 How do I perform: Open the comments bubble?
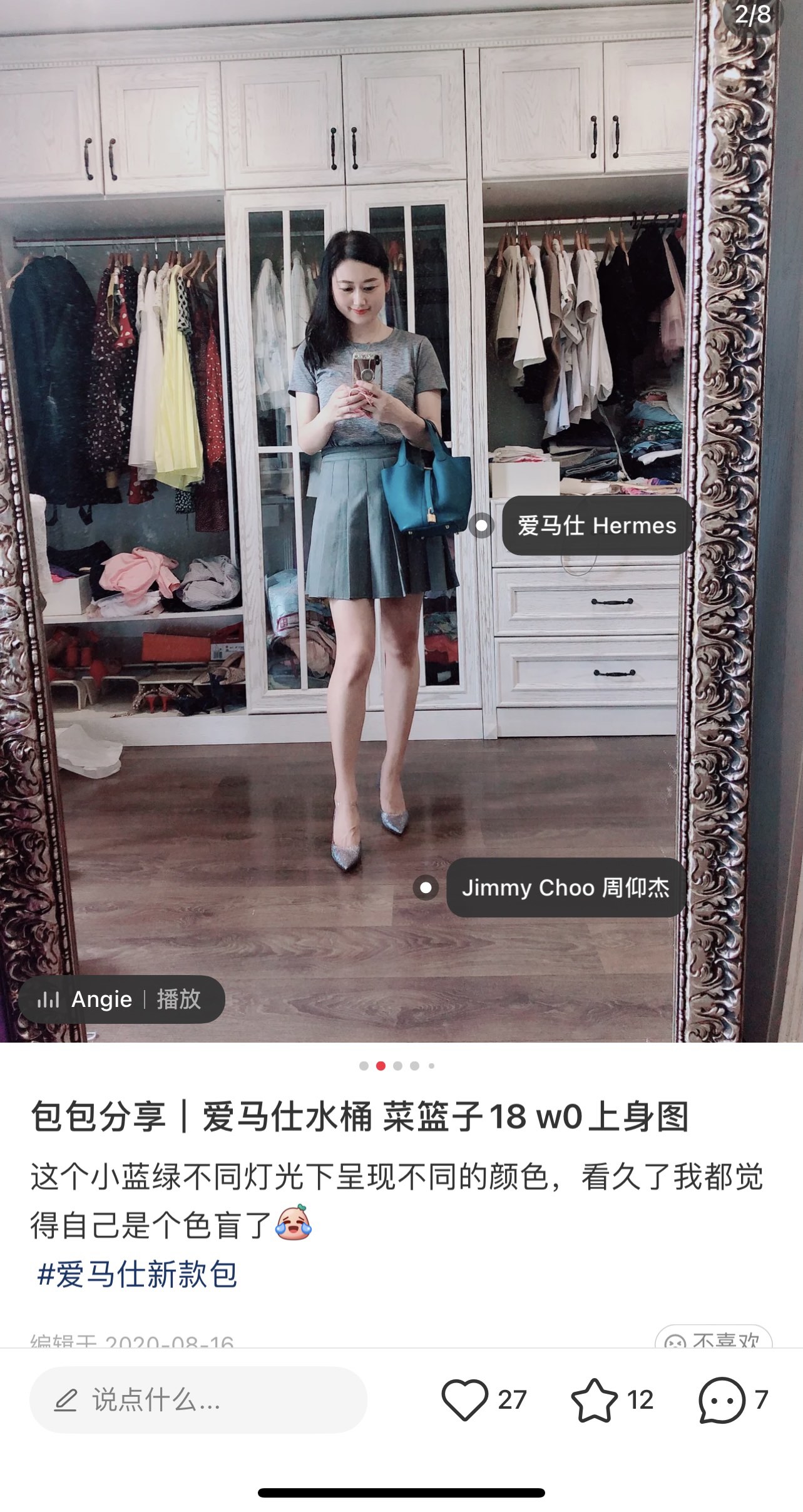(722, 1400)
